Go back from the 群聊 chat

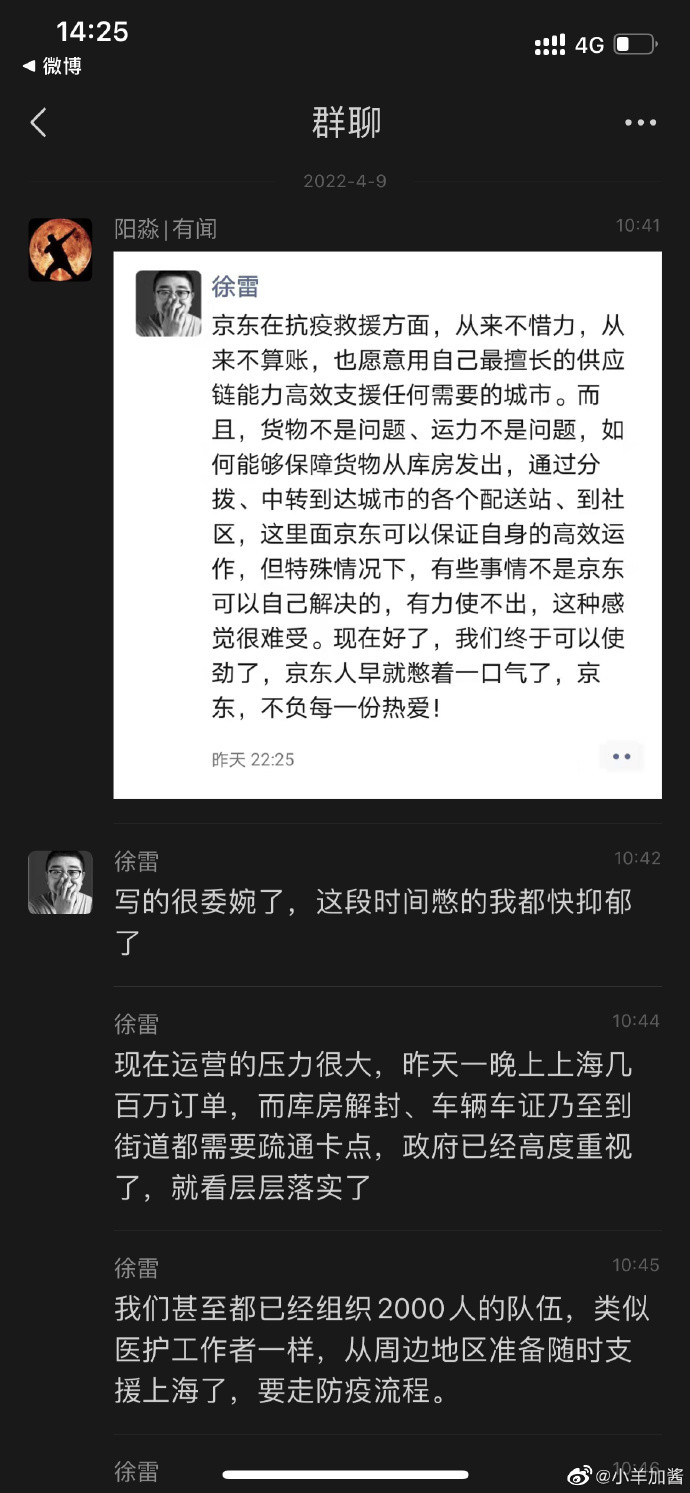[x=38, y=123]
